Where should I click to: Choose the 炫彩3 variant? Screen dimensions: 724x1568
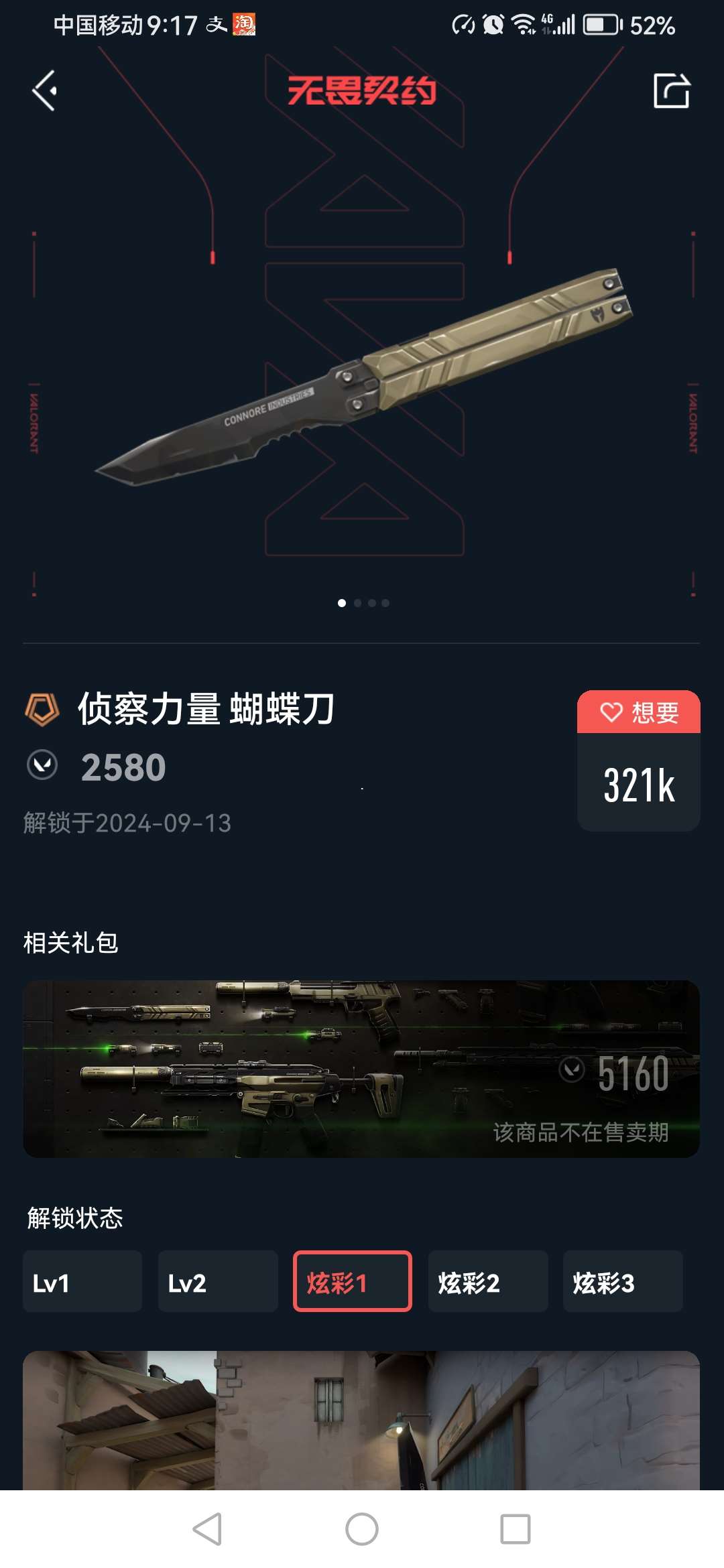[x=623, y=1281]
